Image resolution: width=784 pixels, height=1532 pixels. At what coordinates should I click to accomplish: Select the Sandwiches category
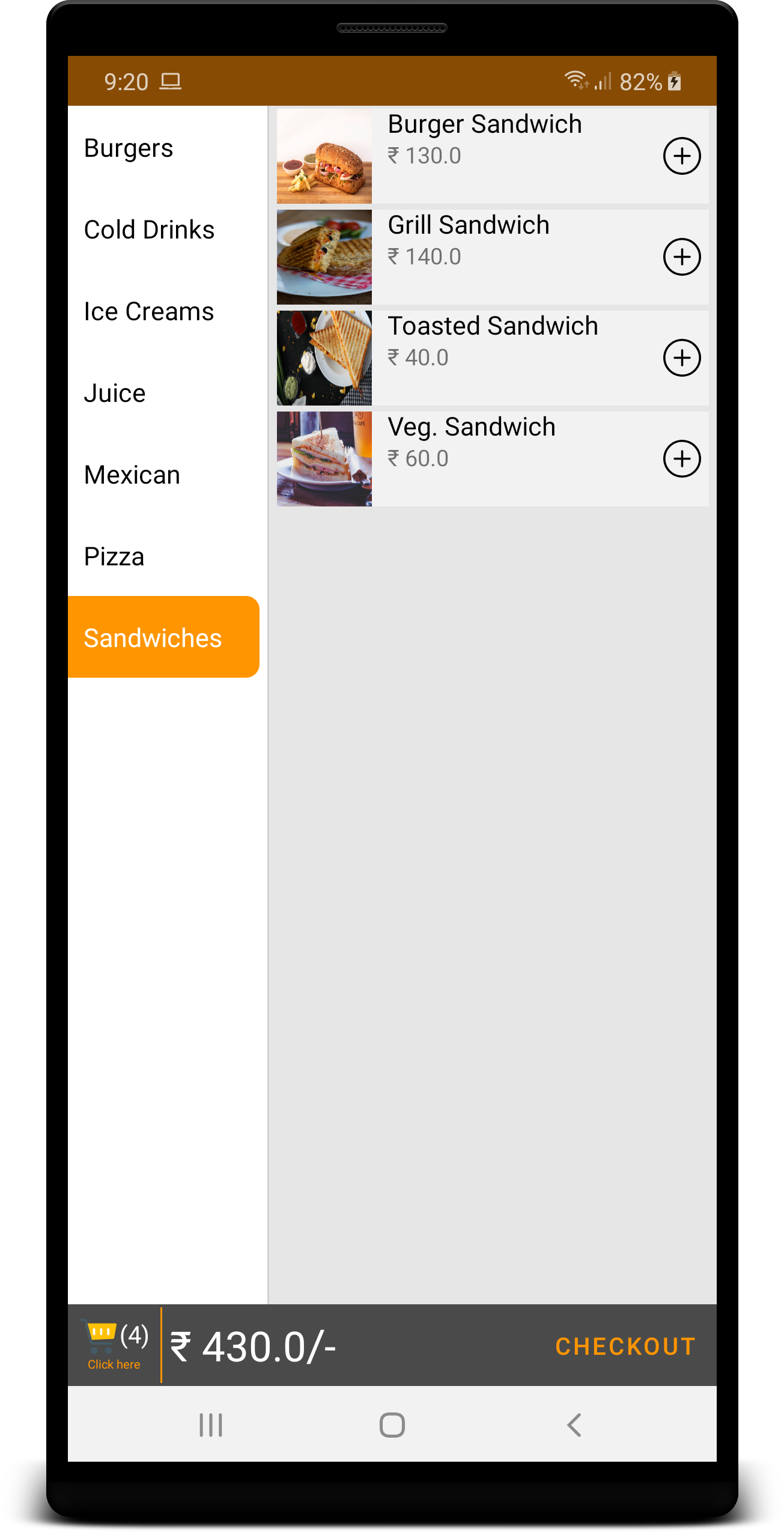coord(153,637)
